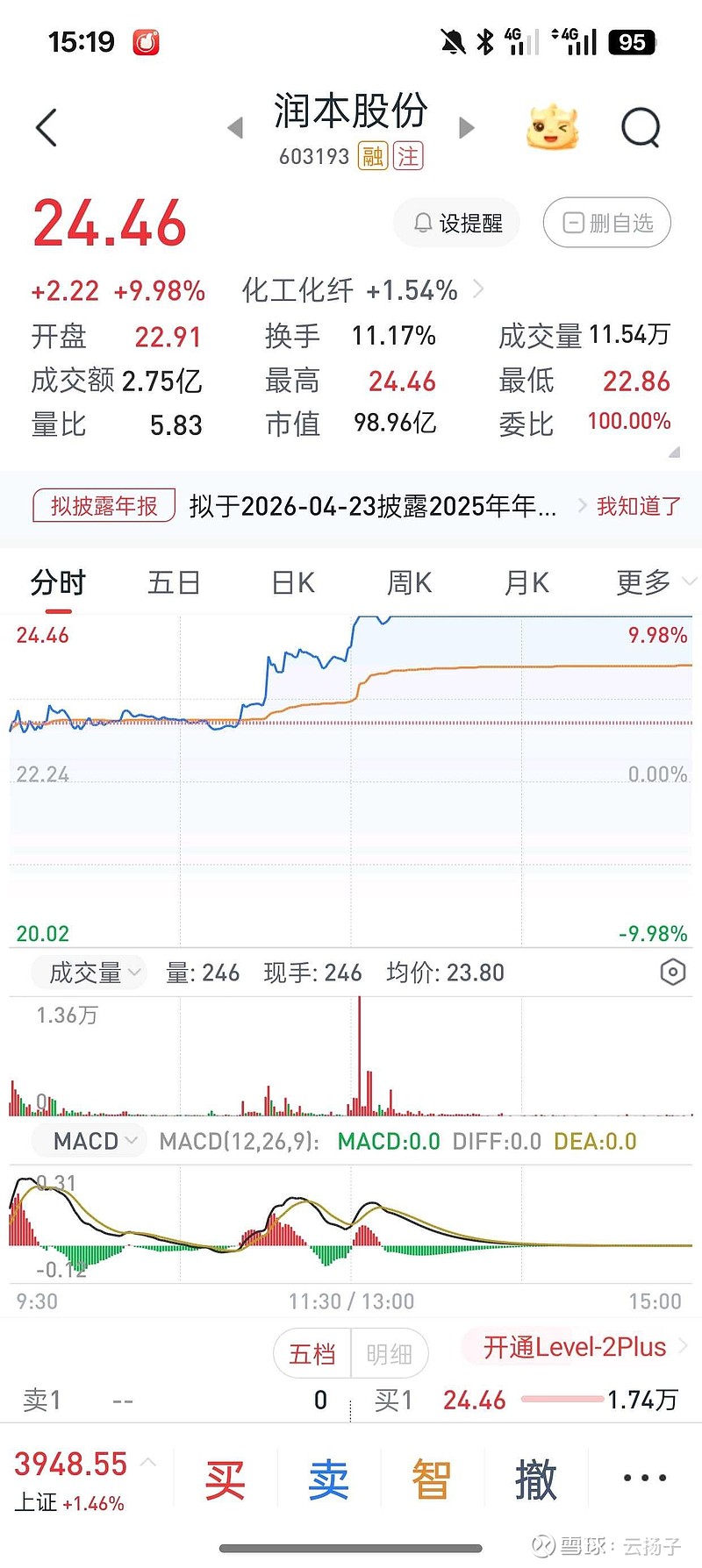Image resolution: width=702 pixels, height=1568 pixels.
Task: Switch to the 日K daily chart tab
Action: pyautogui.click(x=291, y=581)
